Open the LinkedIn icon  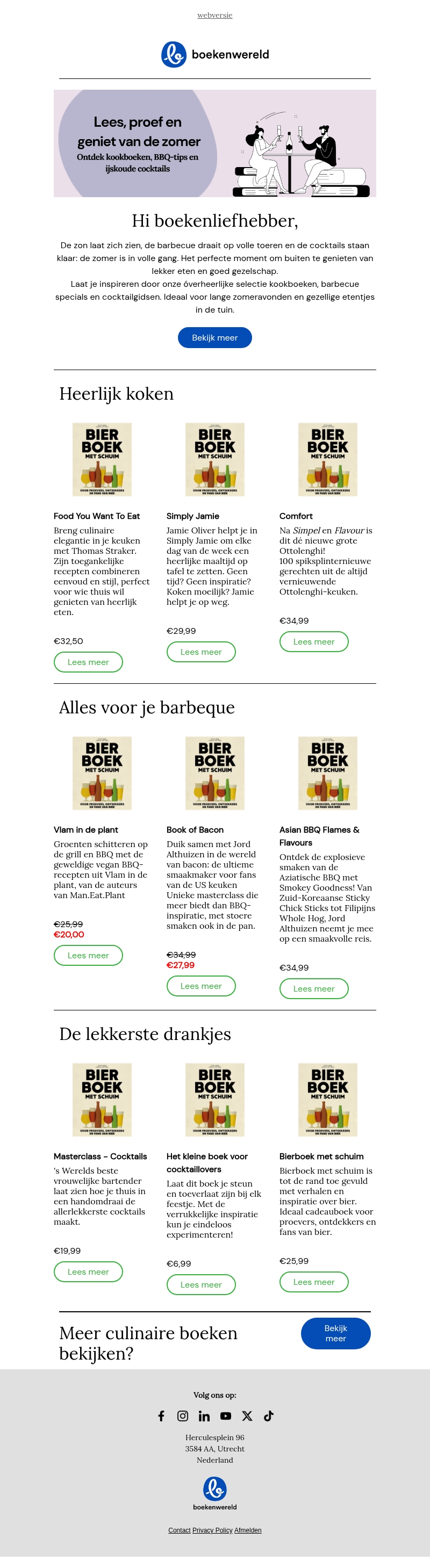(204, 1416)
